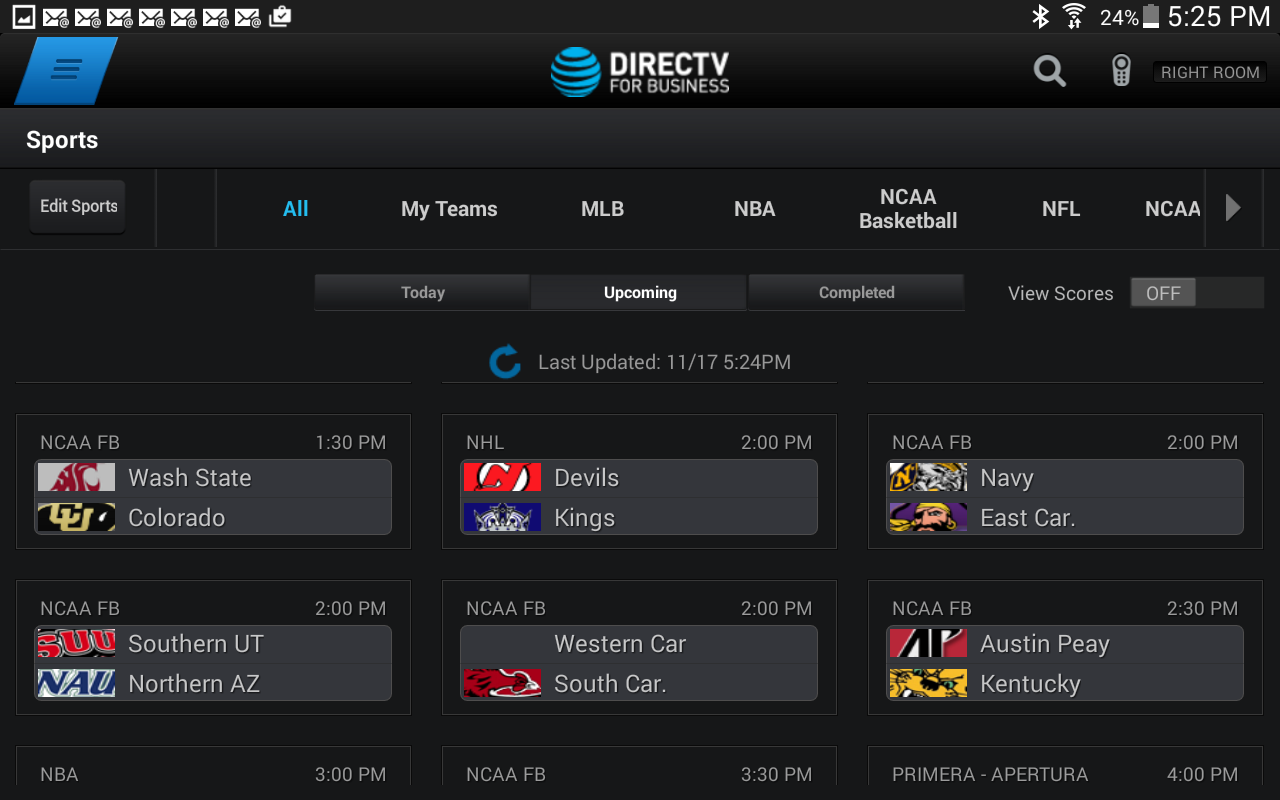Refresh the last updated listings
This screenshot has height=800, width=1280.
tap(505, 362)
